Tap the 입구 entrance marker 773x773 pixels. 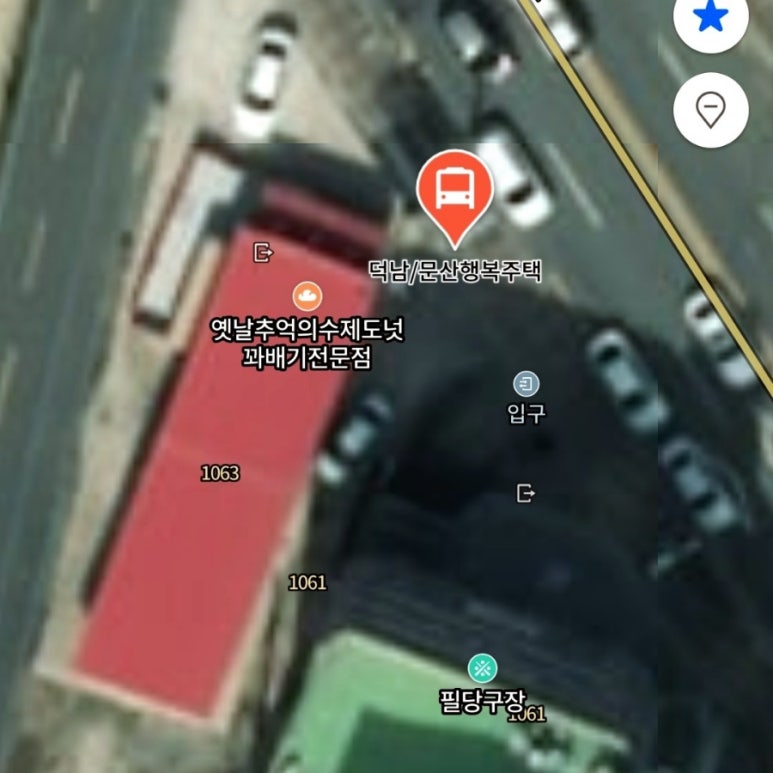pos(526,384)
